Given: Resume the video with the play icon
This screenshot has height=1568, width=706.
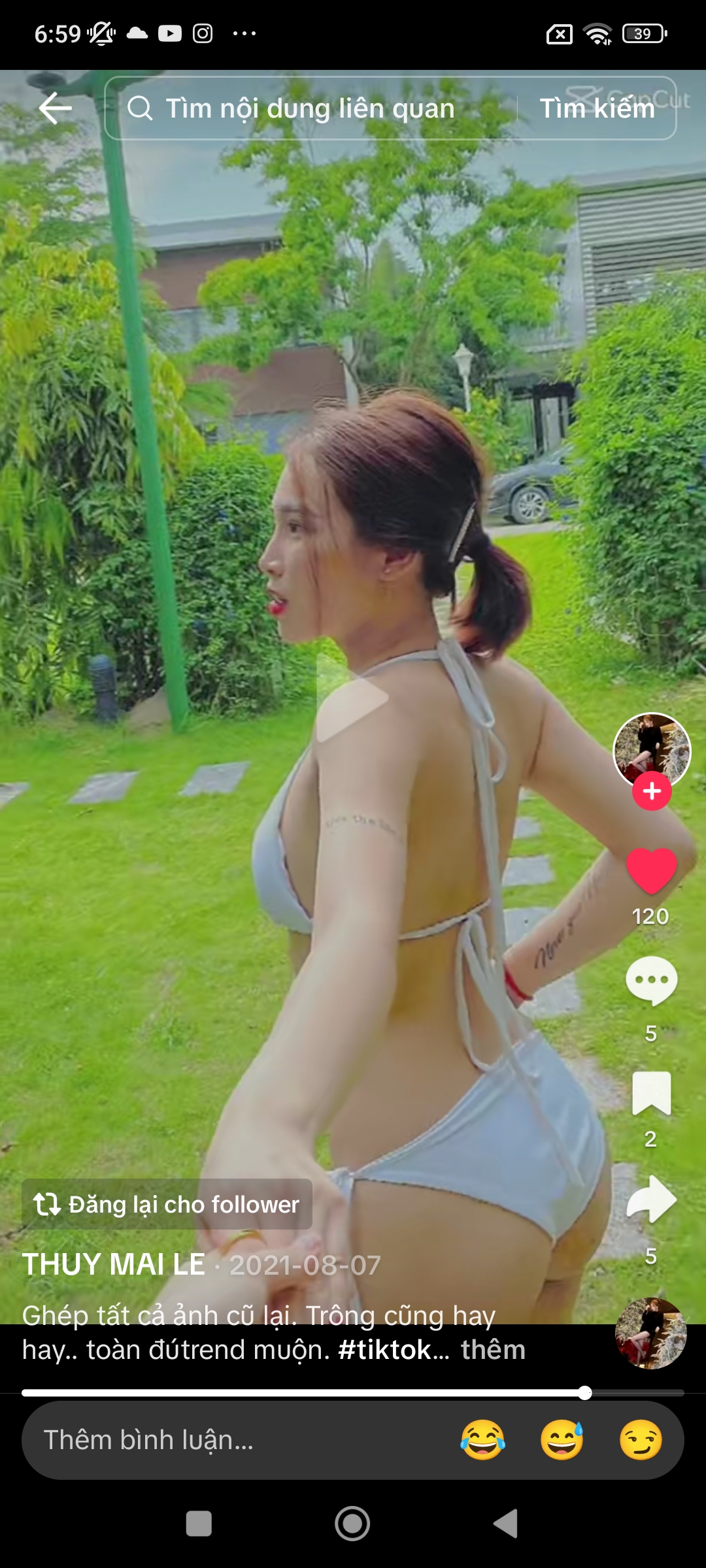Looking at the screenshot, I should point(352,697).
